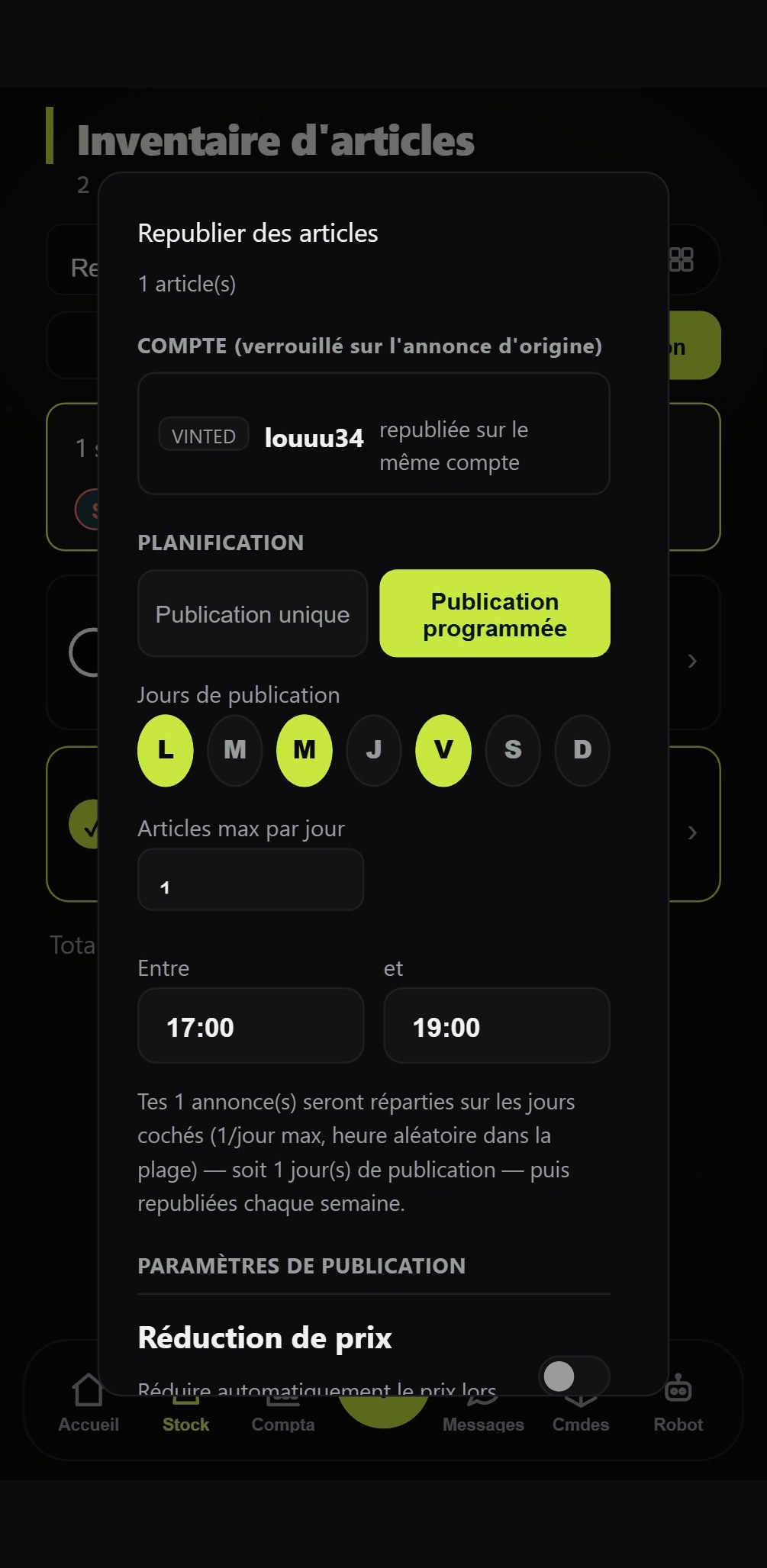Enable the J publication day

[374, 750]
